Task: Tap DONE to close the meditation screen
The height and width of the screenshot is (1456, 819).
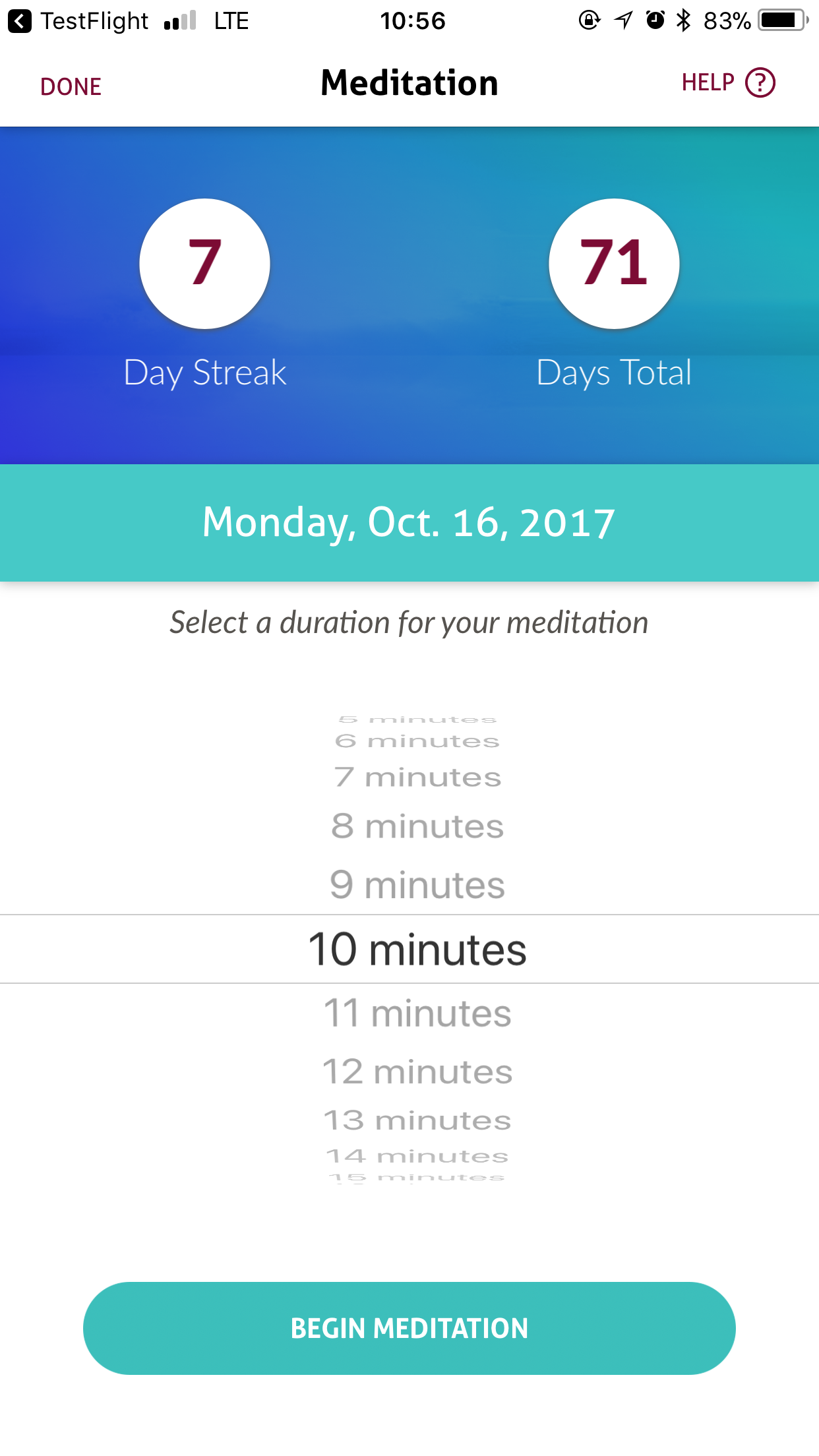Action: [71, 86]
